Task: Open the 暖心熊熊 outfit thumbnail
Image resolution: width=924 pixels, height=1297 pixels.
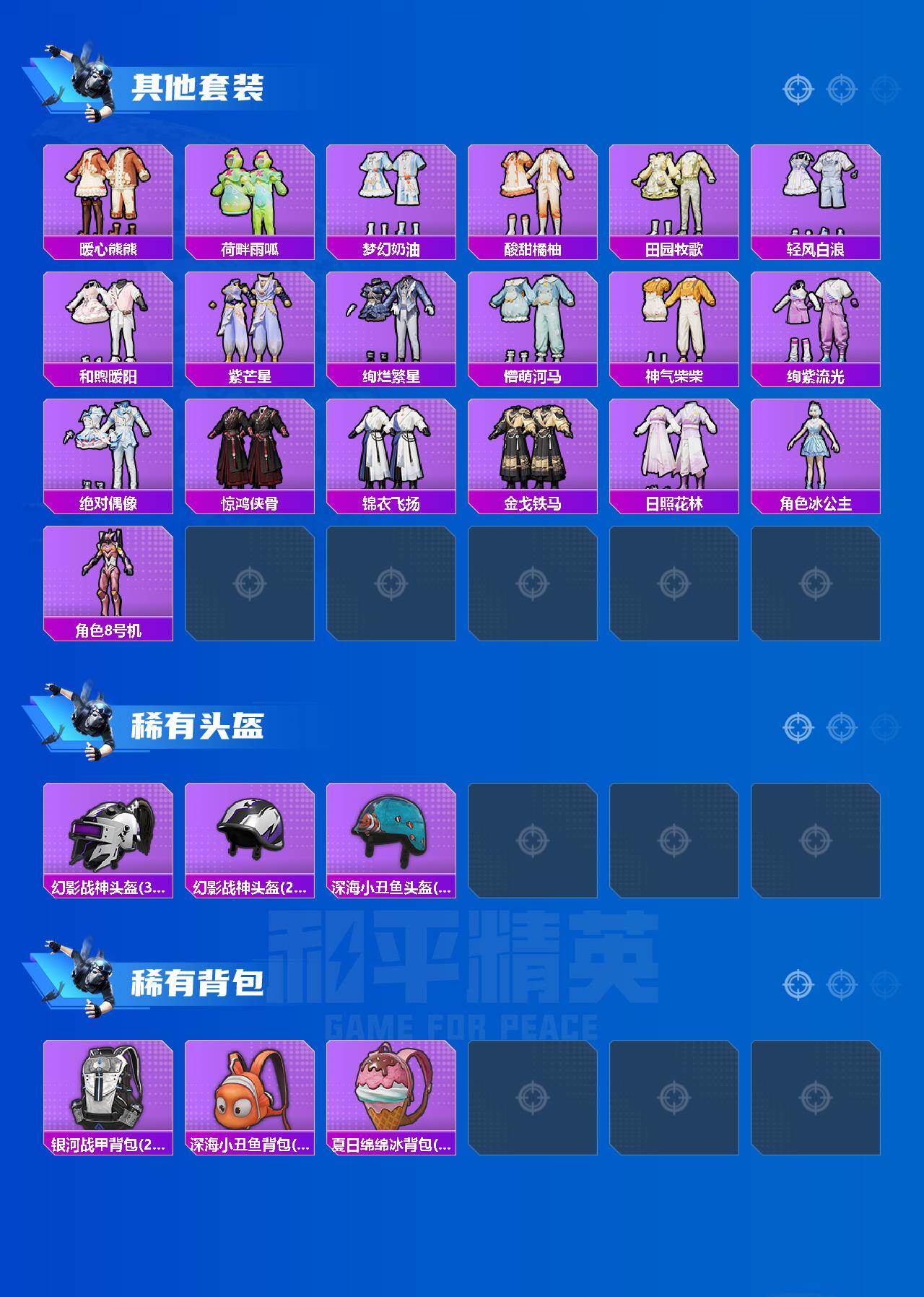Action: click(x=107, y=191)
